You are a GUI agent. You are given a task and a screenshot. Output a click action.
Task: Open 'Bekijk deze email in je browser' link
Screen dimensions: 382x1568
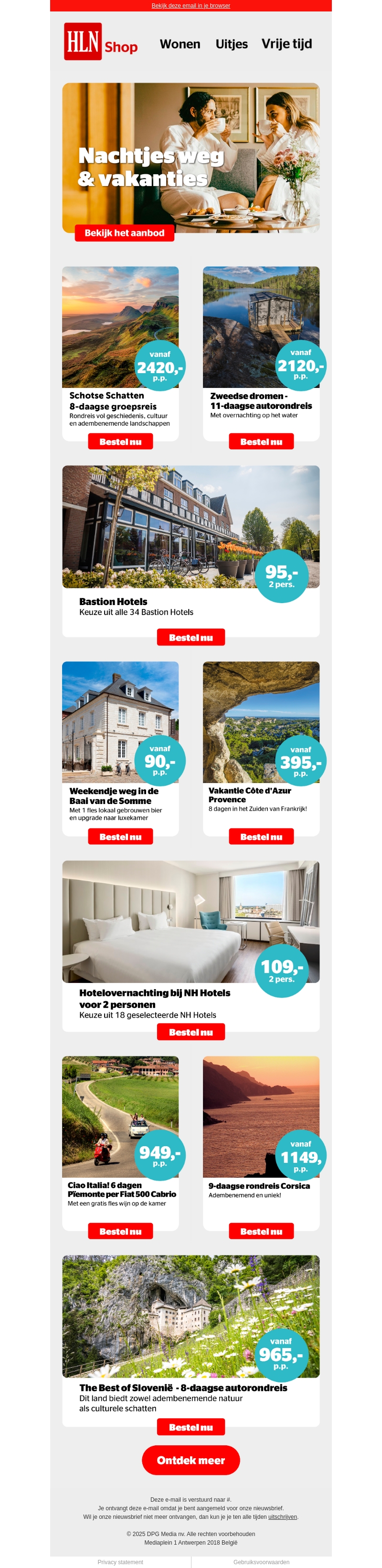(191, 5)
